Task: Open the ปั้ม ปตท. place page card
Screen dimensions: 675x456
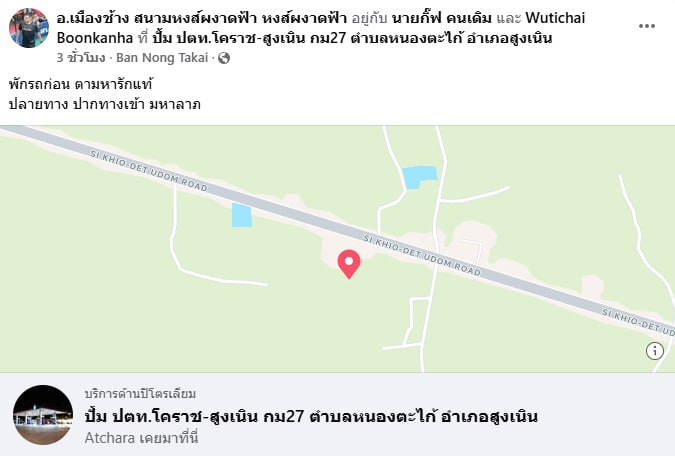Action: (310, 416)
